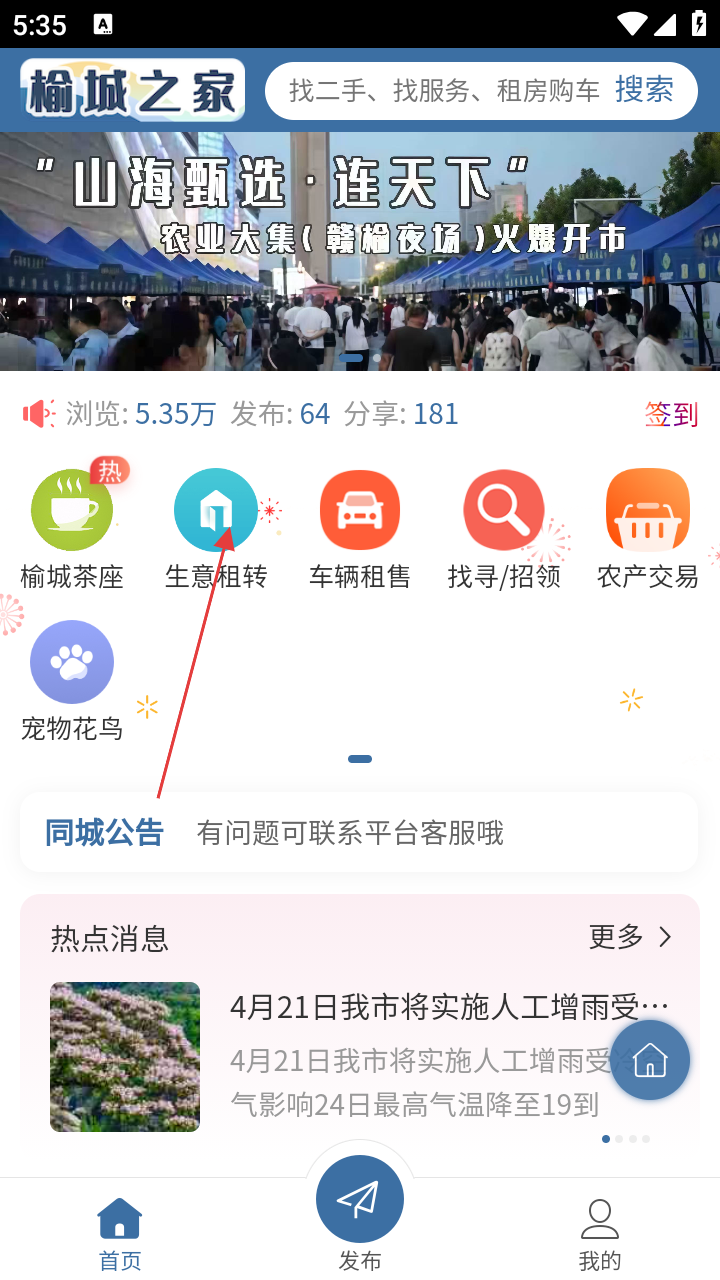Open the 农业大集 banner
Screen dimensions: 720x1280
click(360, 251)
